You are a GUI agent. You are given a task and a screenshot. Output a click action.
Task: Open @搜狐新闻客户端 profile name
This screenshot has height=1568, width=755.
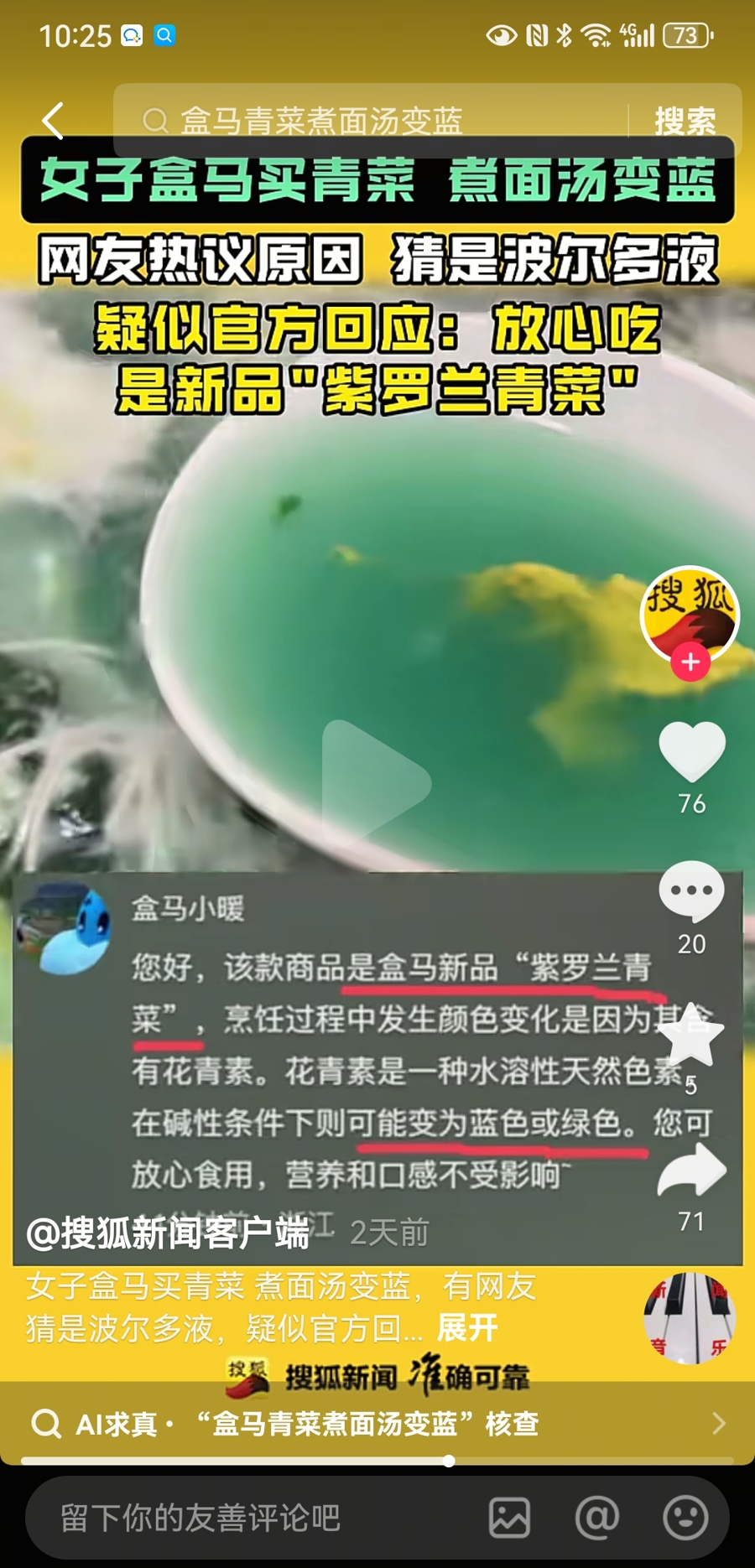click(x=168, y=1233)
